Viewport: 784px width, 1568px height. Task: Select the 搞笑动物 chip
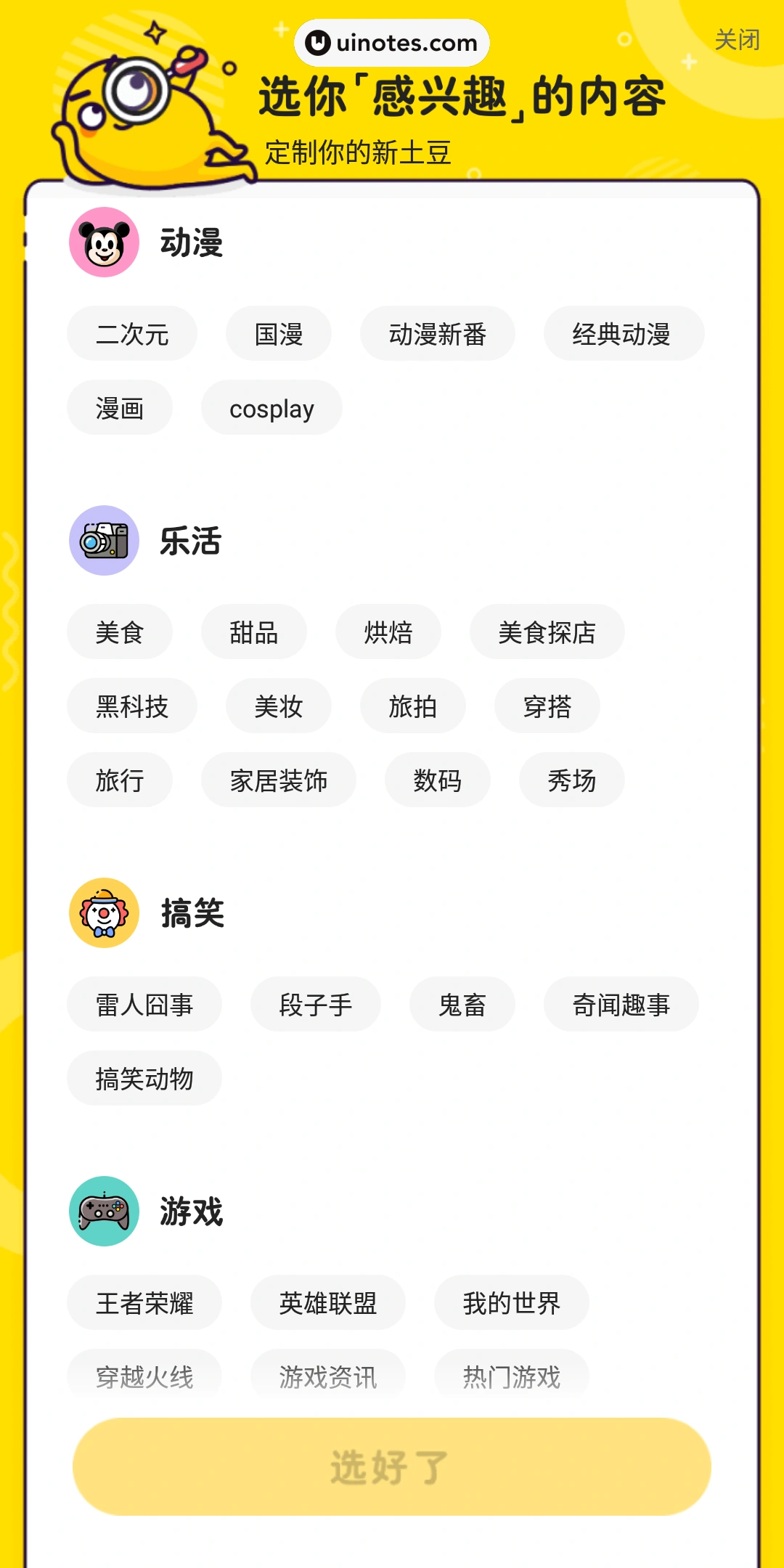(144, 1079)
